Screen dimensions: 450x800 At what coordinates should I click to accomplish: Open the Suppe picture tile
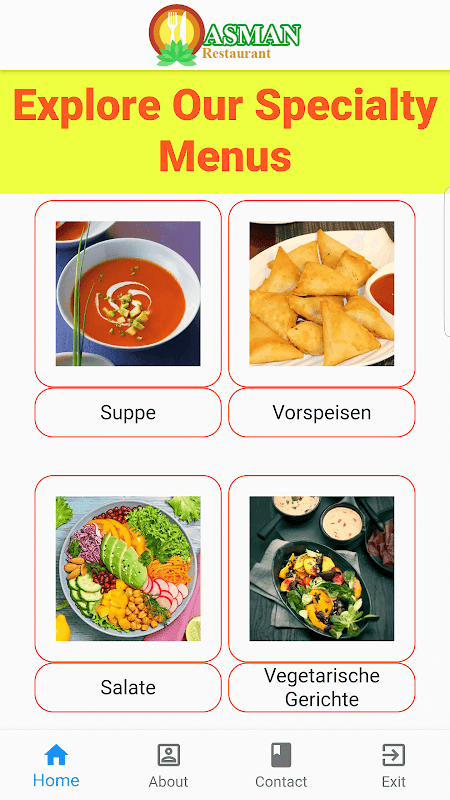coord(128,293)
